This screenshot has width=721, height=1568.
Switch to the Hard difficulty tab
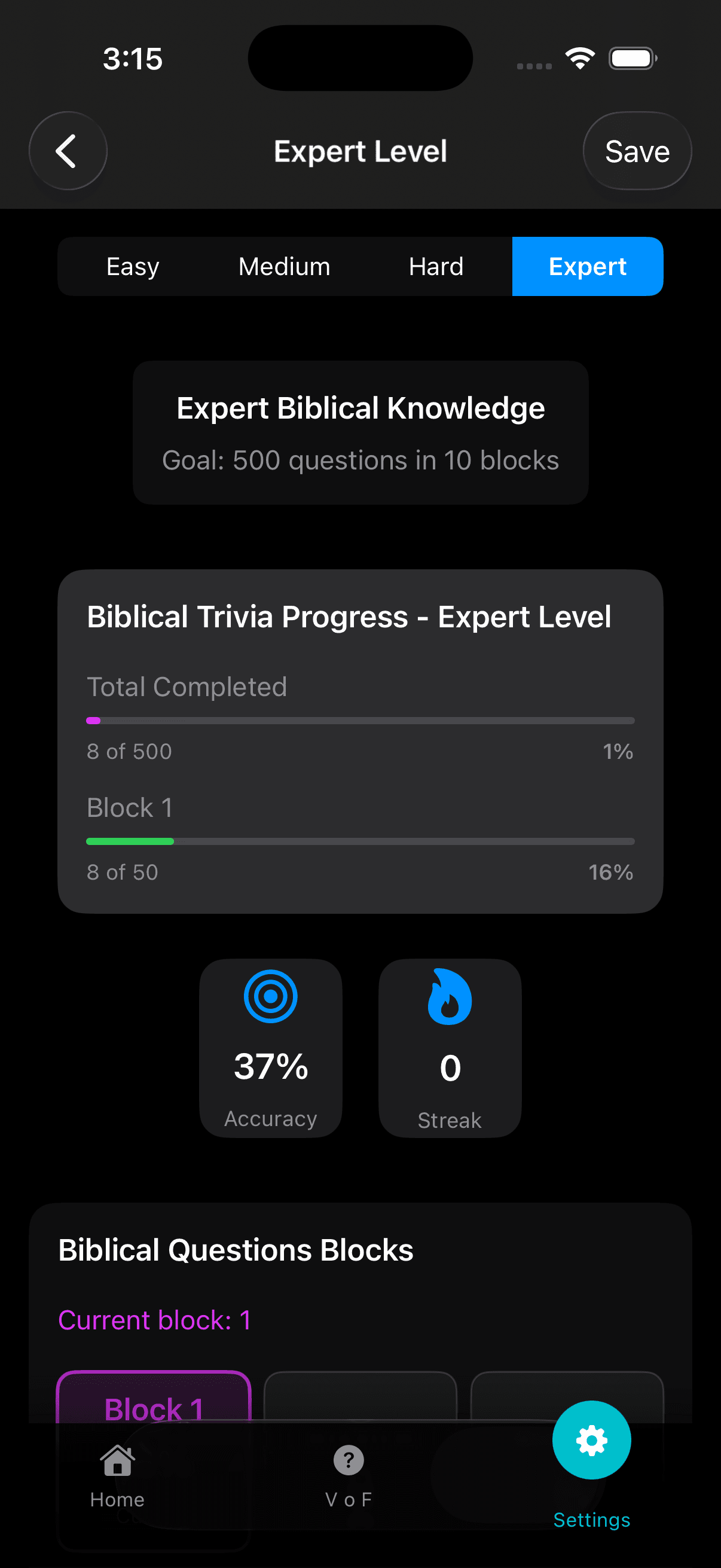[x=435, y=266]
